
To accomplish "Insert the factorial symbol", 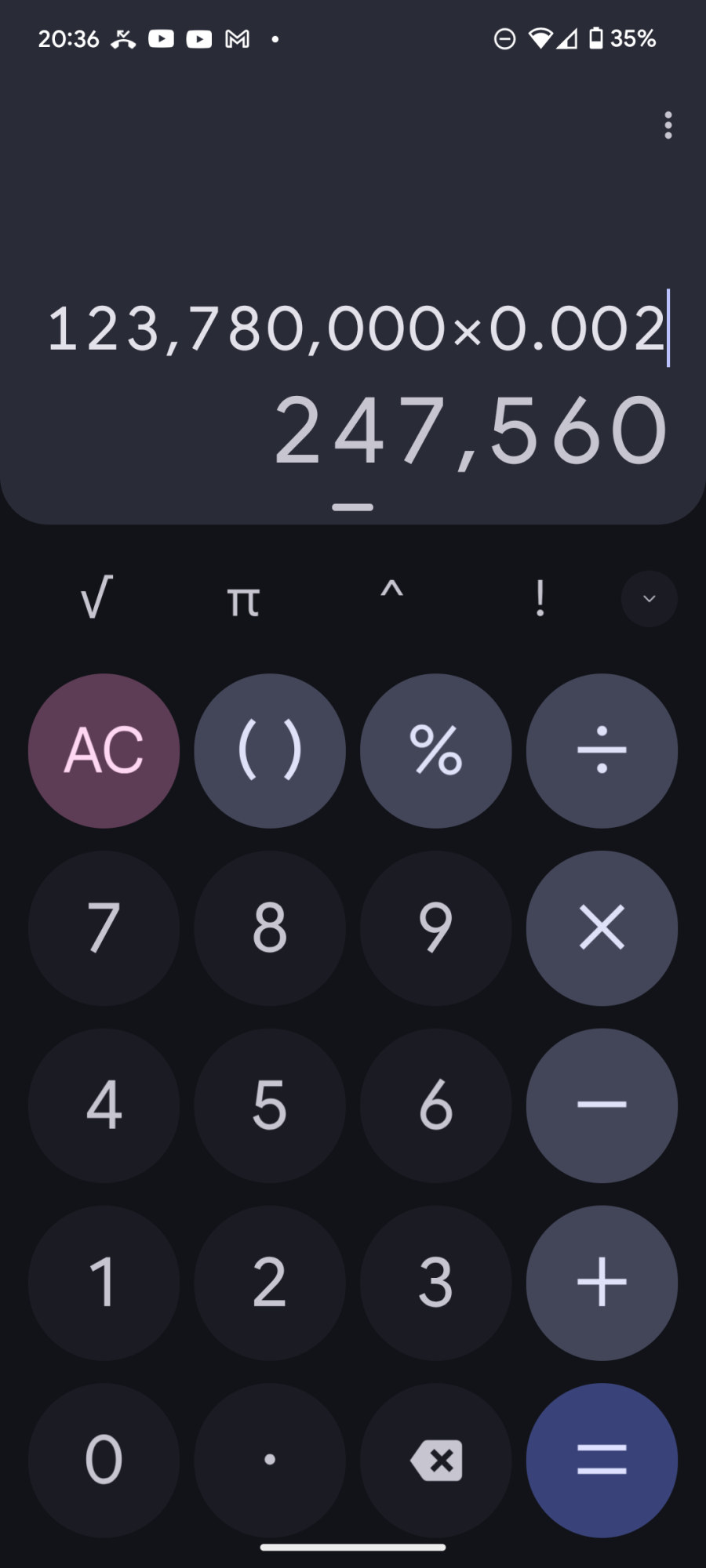I will coord(540,599).
